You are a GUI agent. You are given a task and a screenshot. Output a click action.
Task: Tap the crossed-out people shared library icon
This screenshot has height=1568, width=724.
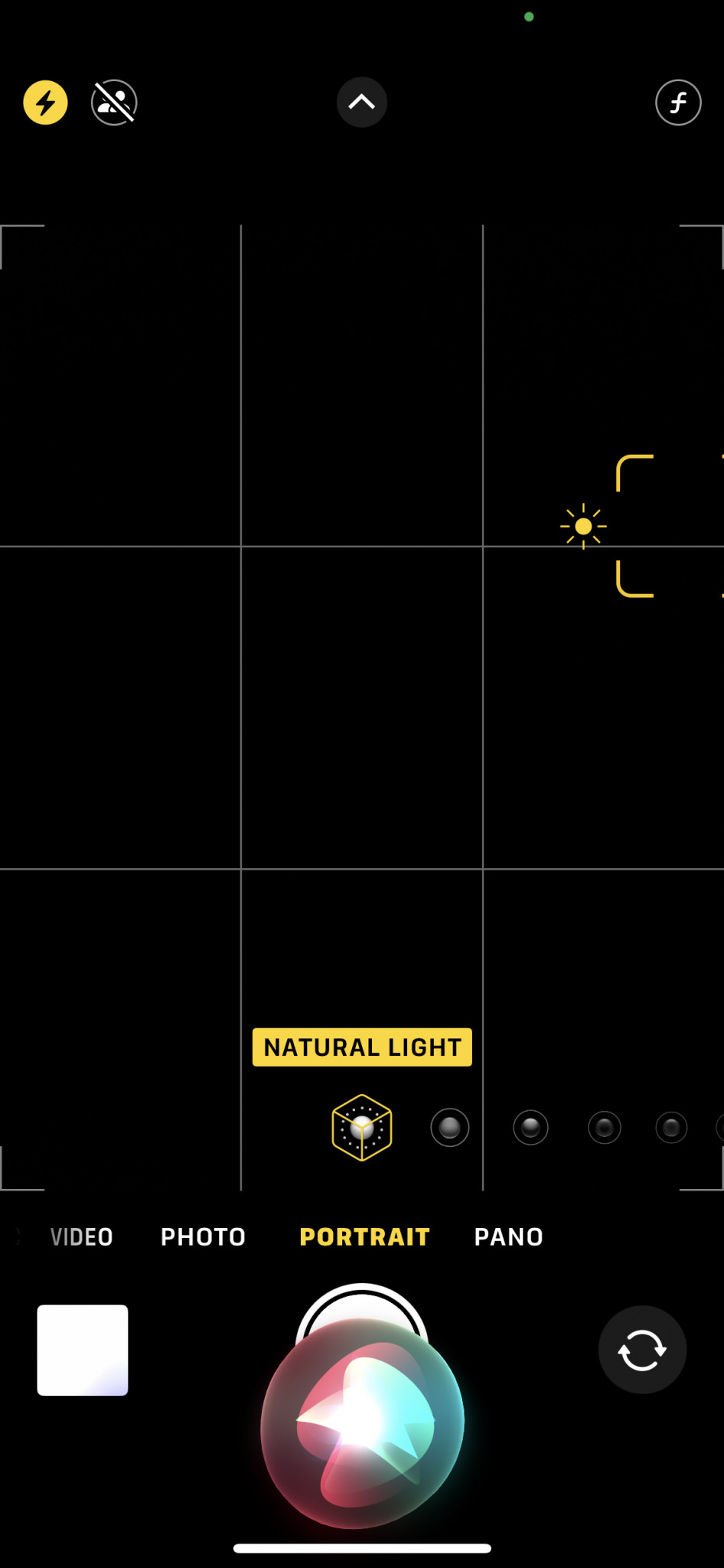click(114, 103)
